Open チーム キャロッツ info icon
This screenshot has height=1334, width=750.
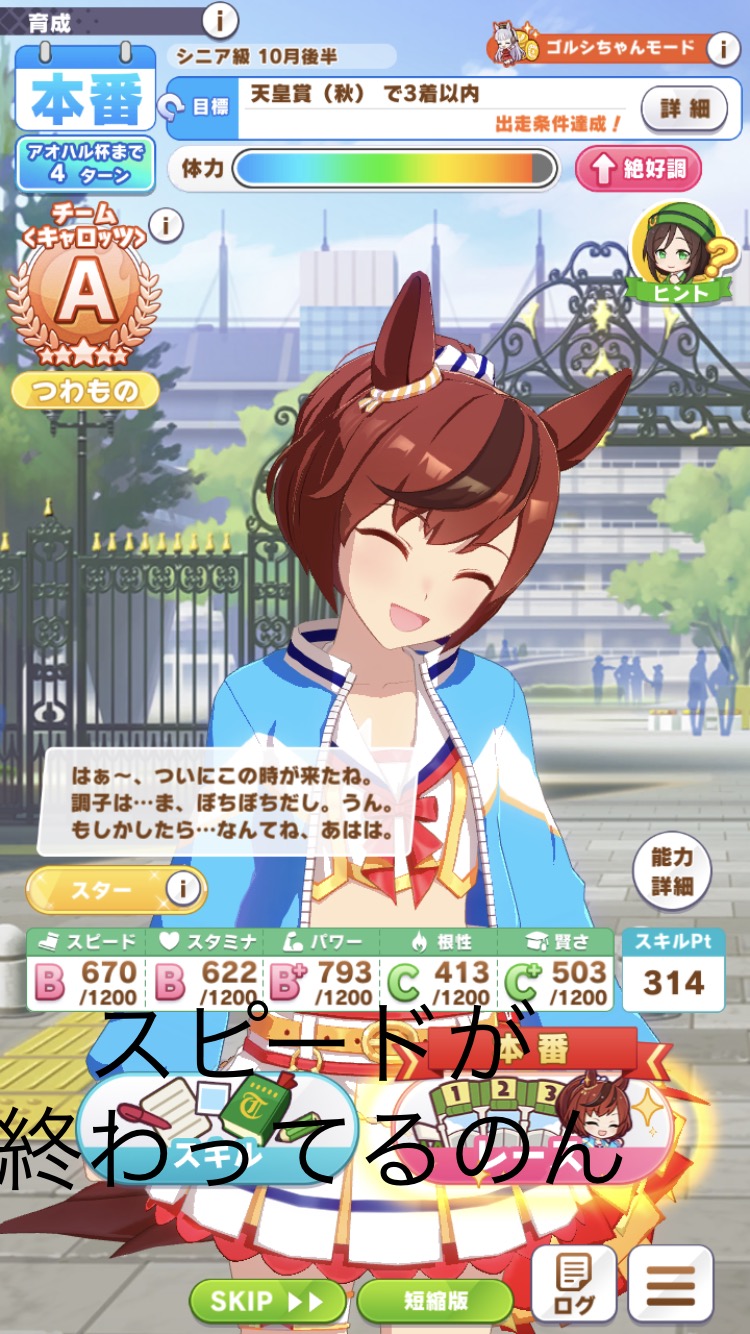point(166,226)
